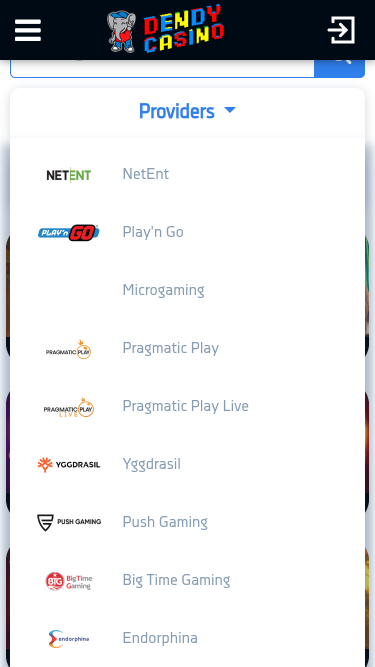Screen dimensions: 375x667
Task: Tap the login icon
Action: pyautogui.click(x=341, y=30)
